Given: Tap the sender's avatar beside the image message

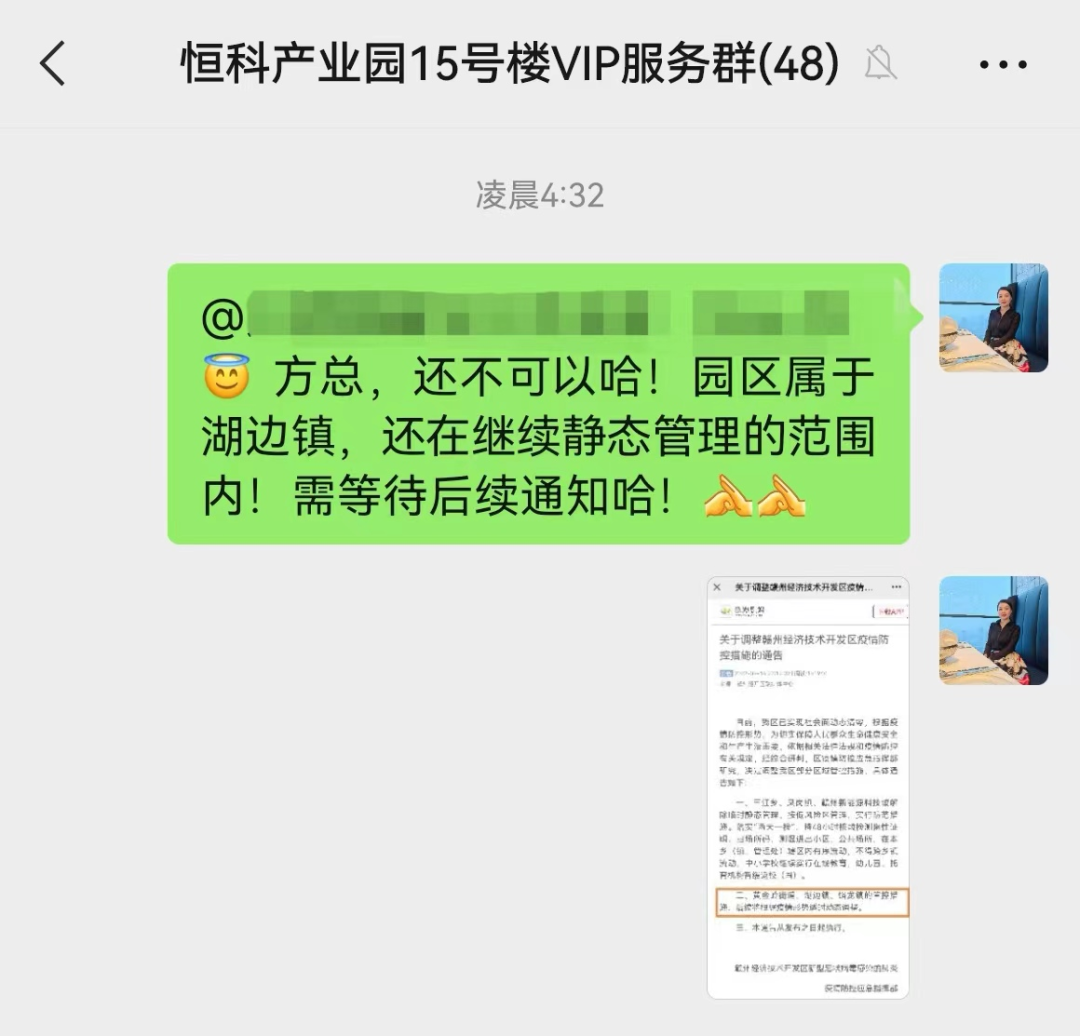Looking at the screenshot, I should 993,630.
